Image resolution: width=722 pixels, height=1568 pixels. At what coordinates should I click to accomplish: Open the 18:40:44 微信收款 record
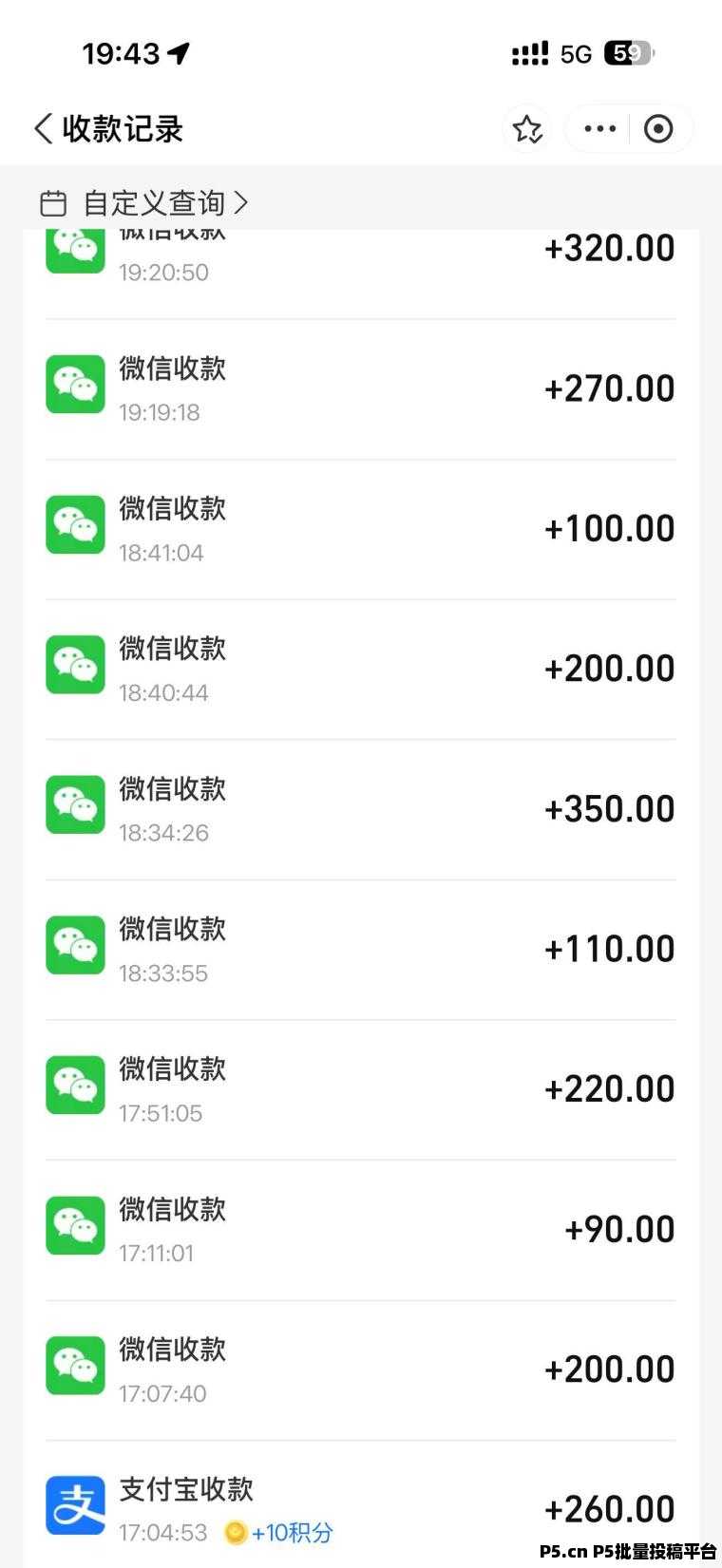pos(361,669)
